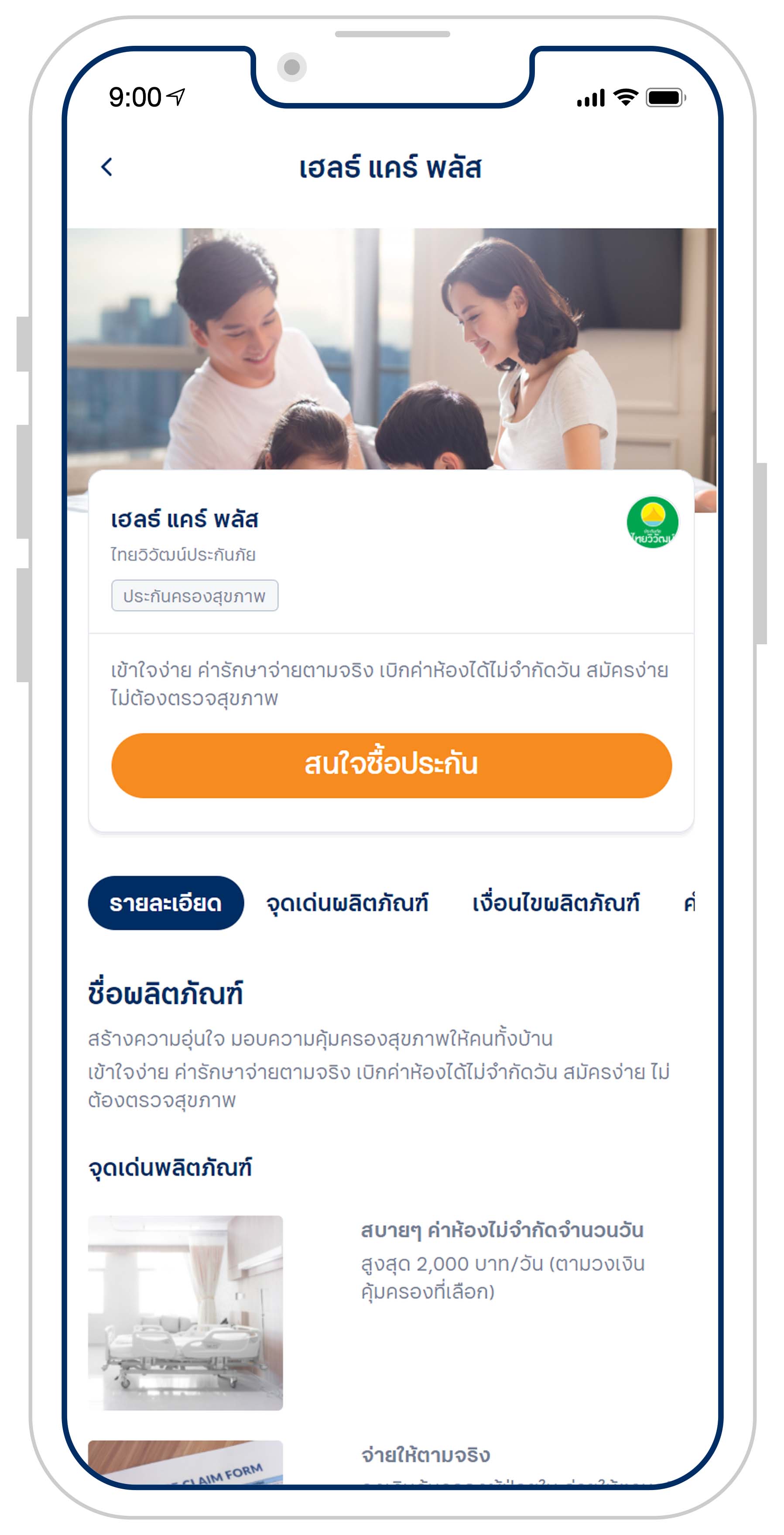Switch to the จุดเด่นผลิตภัณฑ์ tab
The width and height of the screenshot is (784, 1535).
tap(347, 903)
